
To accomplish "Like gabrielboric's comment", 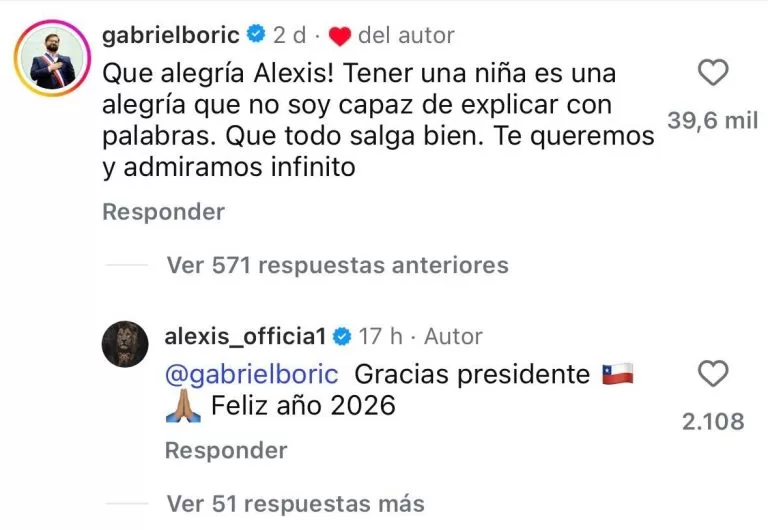I will [x=712, y=74].
